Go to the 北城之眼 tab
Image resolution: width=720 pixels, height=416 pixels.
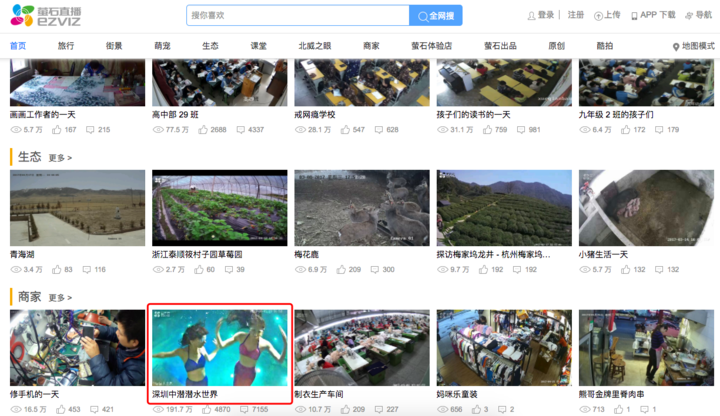pyautogui.click(x=314, y=46)
